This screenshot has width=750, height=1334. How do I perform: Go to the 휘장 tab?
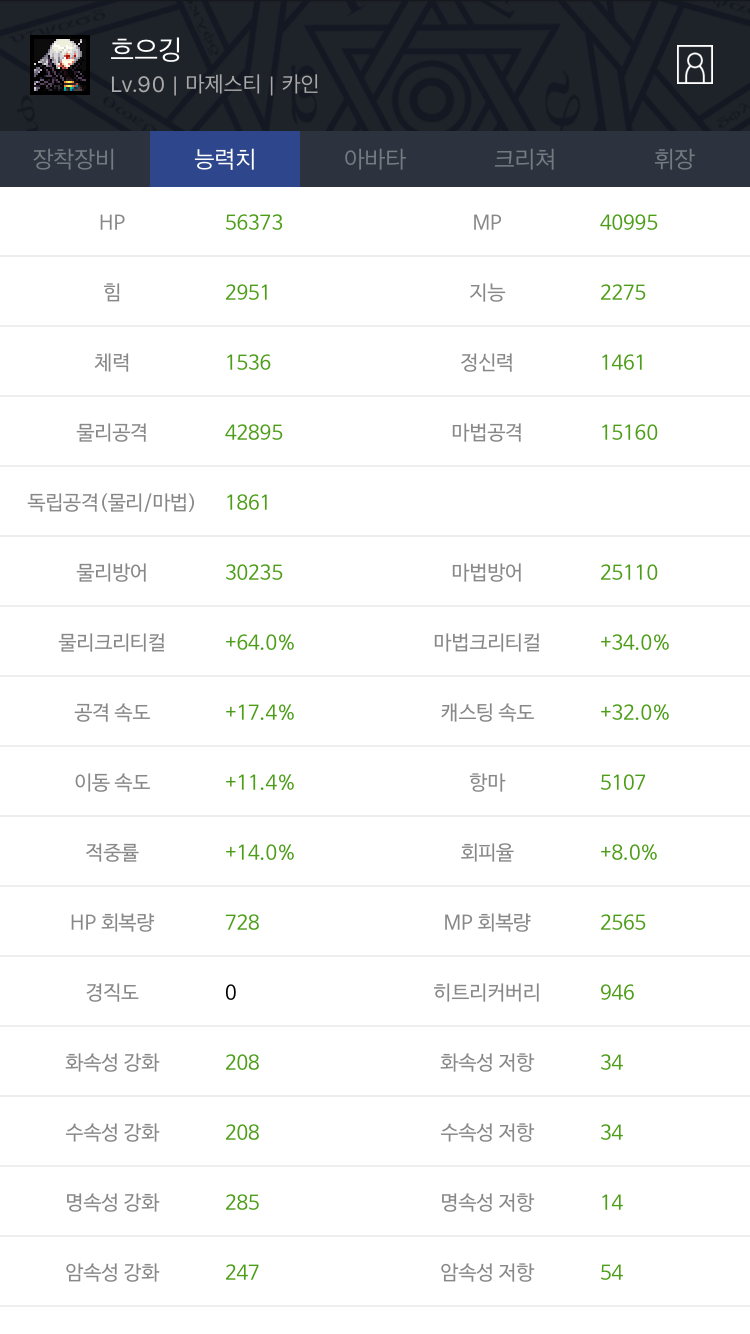point(675,159)
